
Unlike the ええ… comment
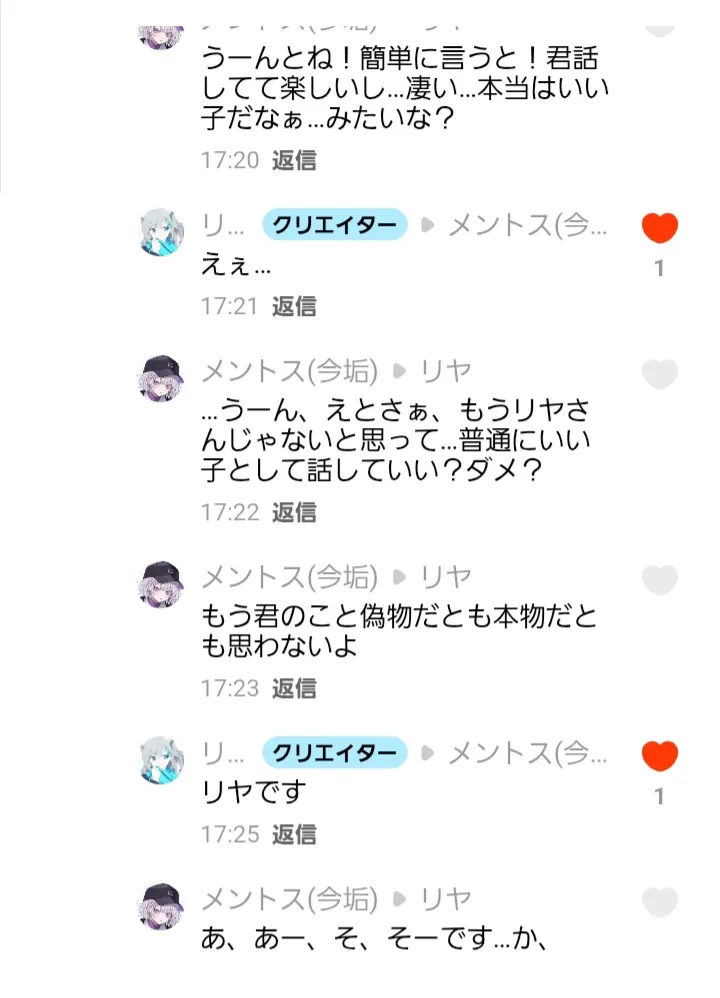(x=659, y=228)
